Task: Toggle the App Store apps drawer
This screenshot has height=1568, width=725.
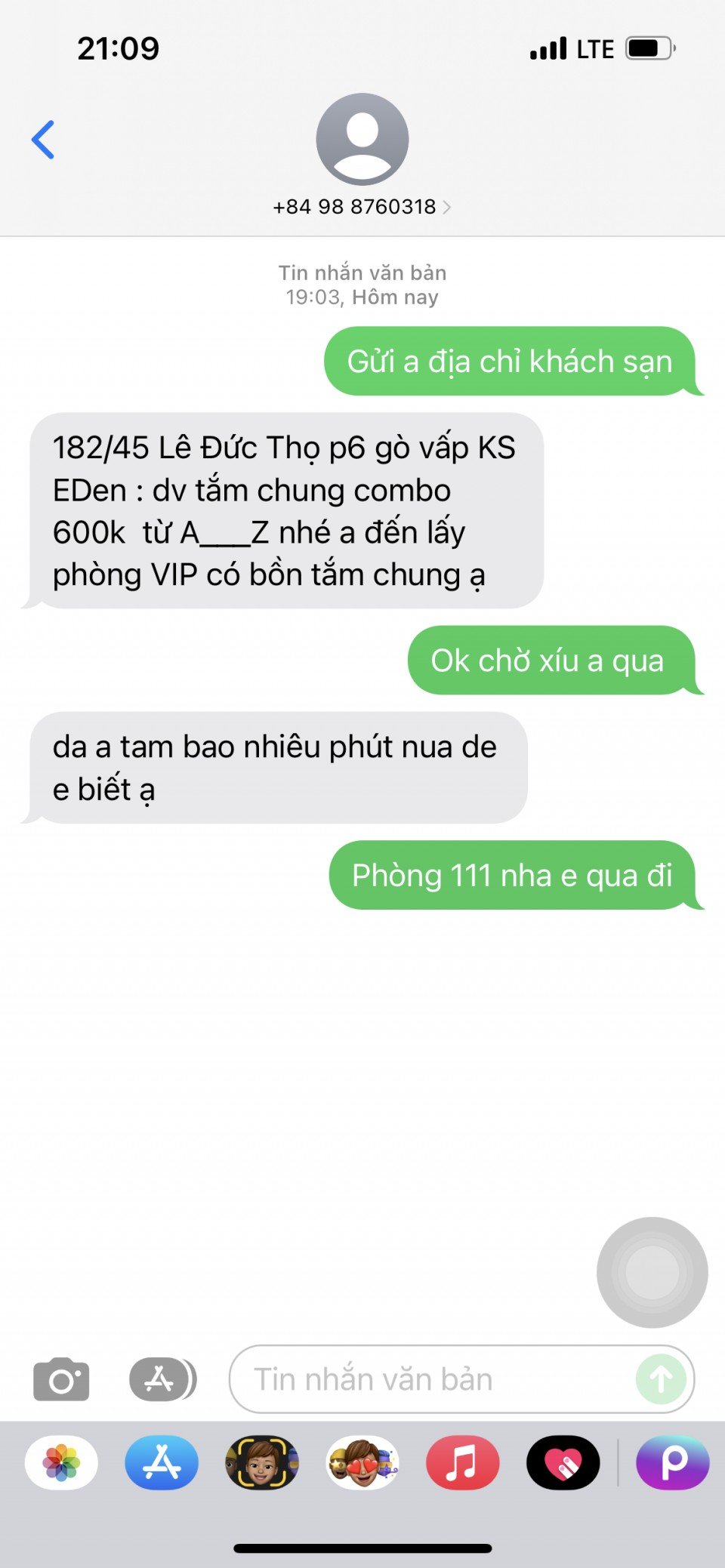Action: coord(162,1379)
